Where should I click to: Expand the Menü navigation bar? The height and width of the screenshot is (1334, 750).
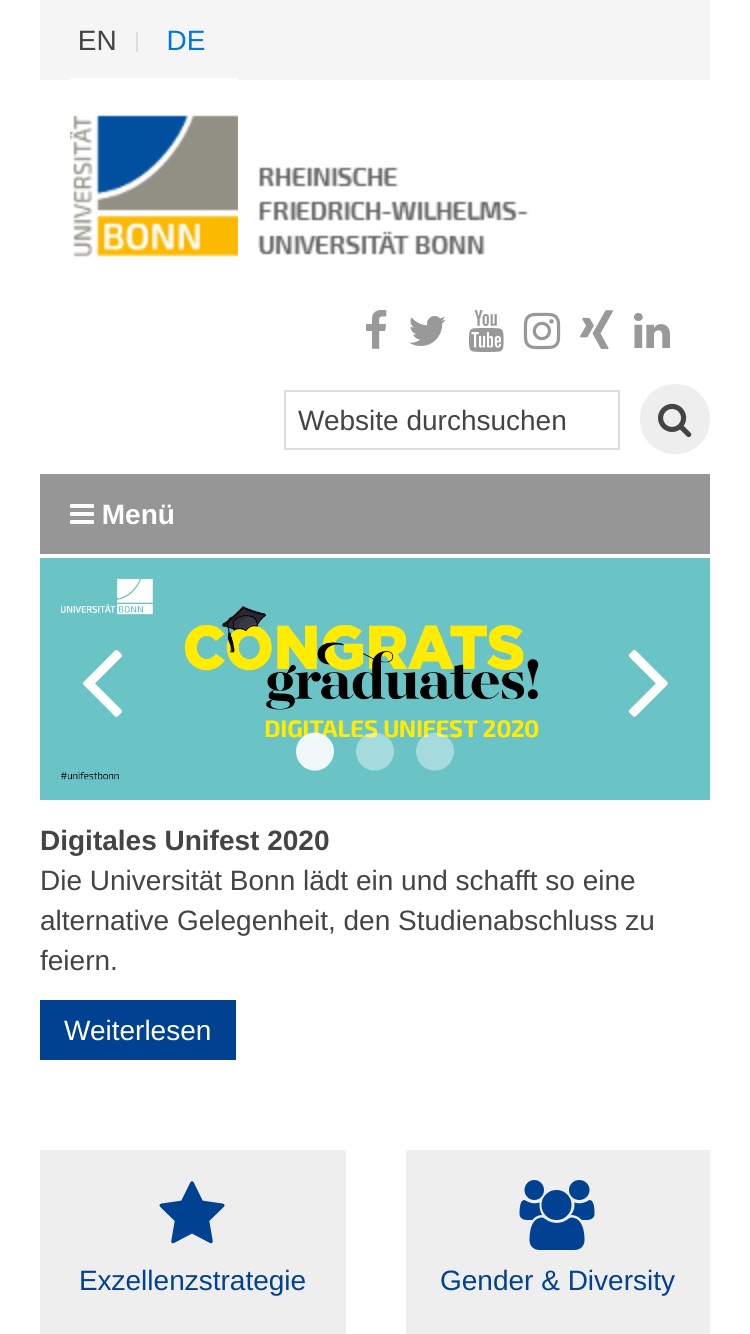[x=375, y=514]
